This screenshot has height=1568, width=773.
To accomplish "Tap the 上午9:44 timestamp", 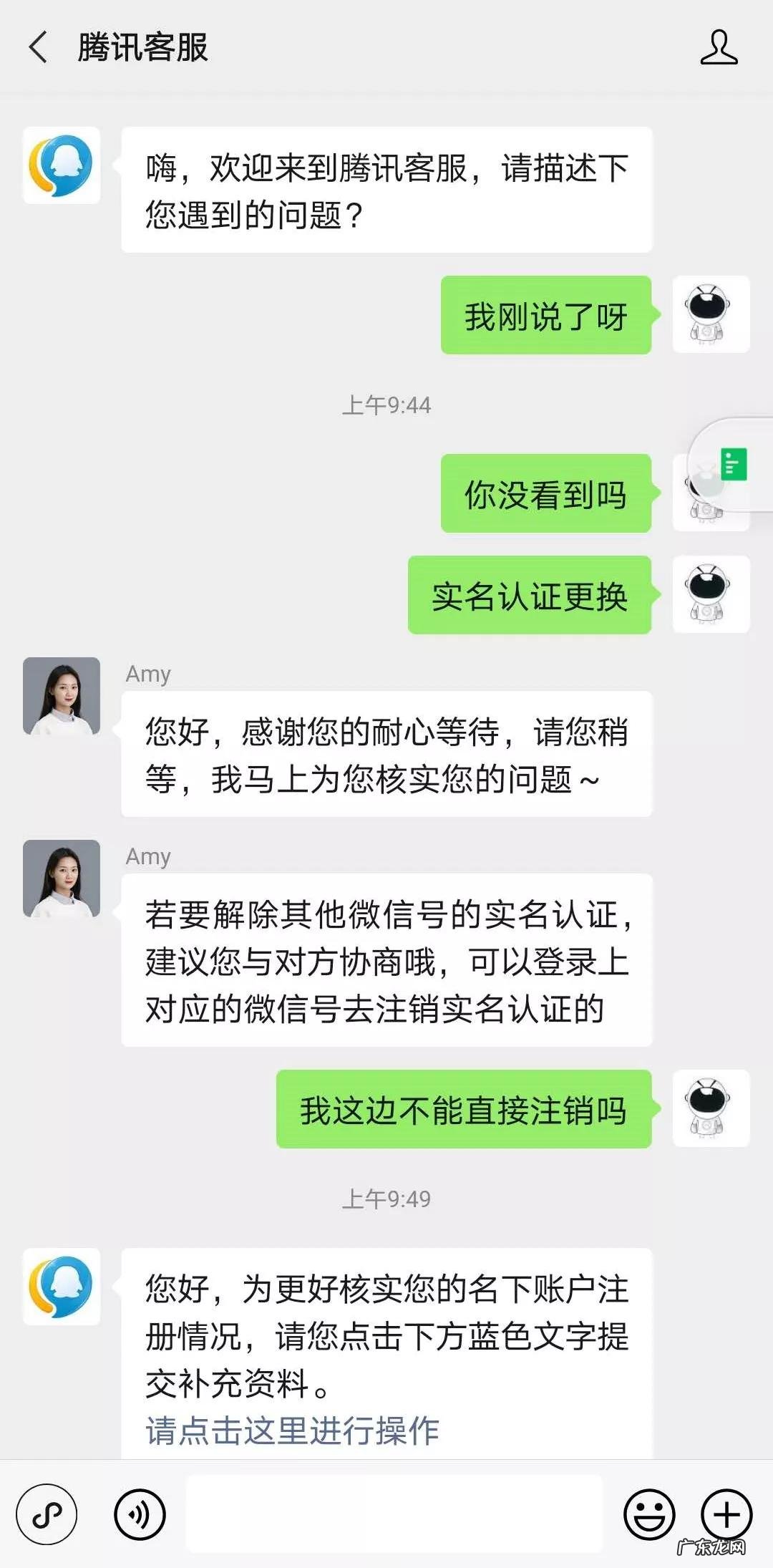I will (386, 405).
